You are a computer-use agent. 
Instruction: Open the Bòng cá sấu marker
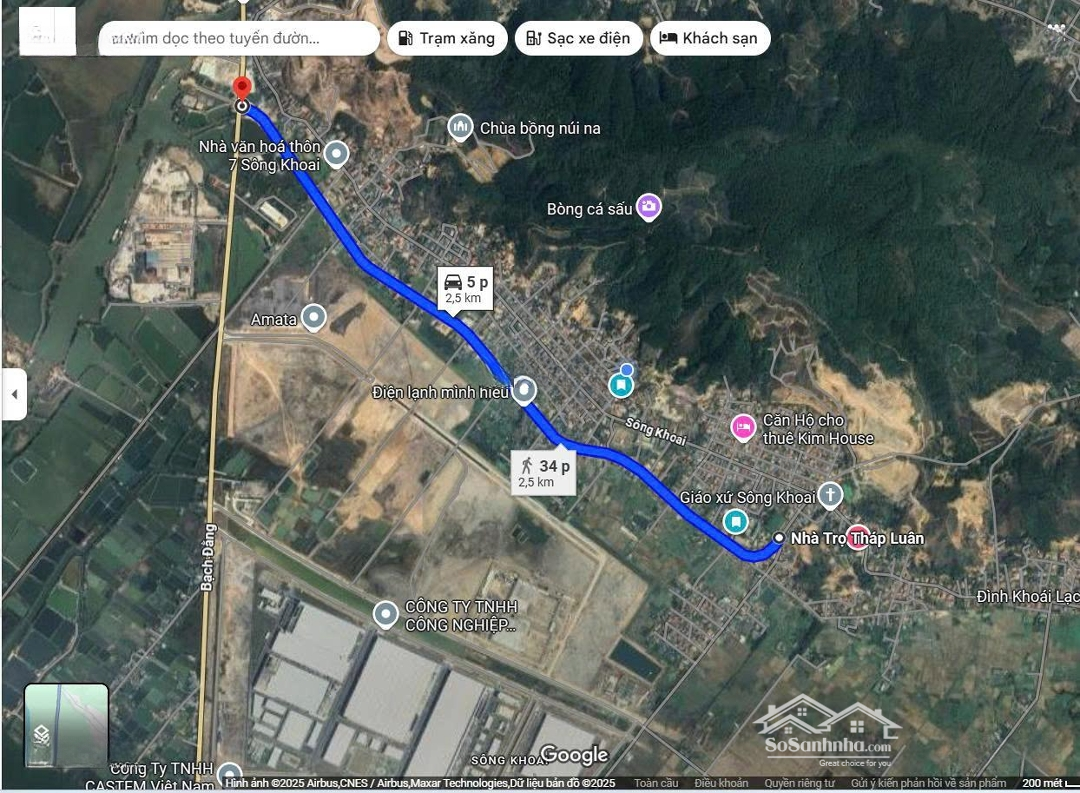(649, 207)
